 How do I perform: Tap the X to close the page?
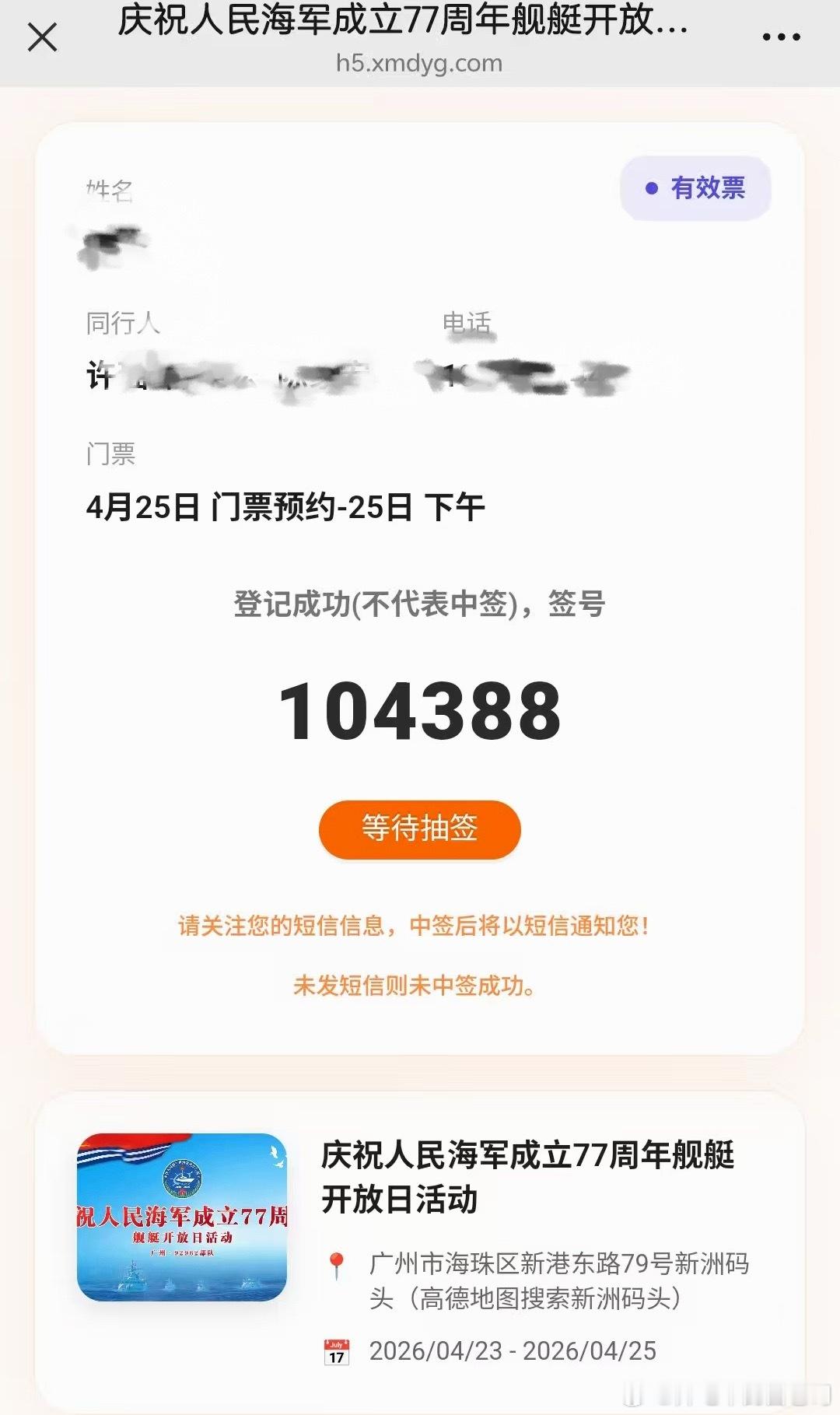coord(40,35)
